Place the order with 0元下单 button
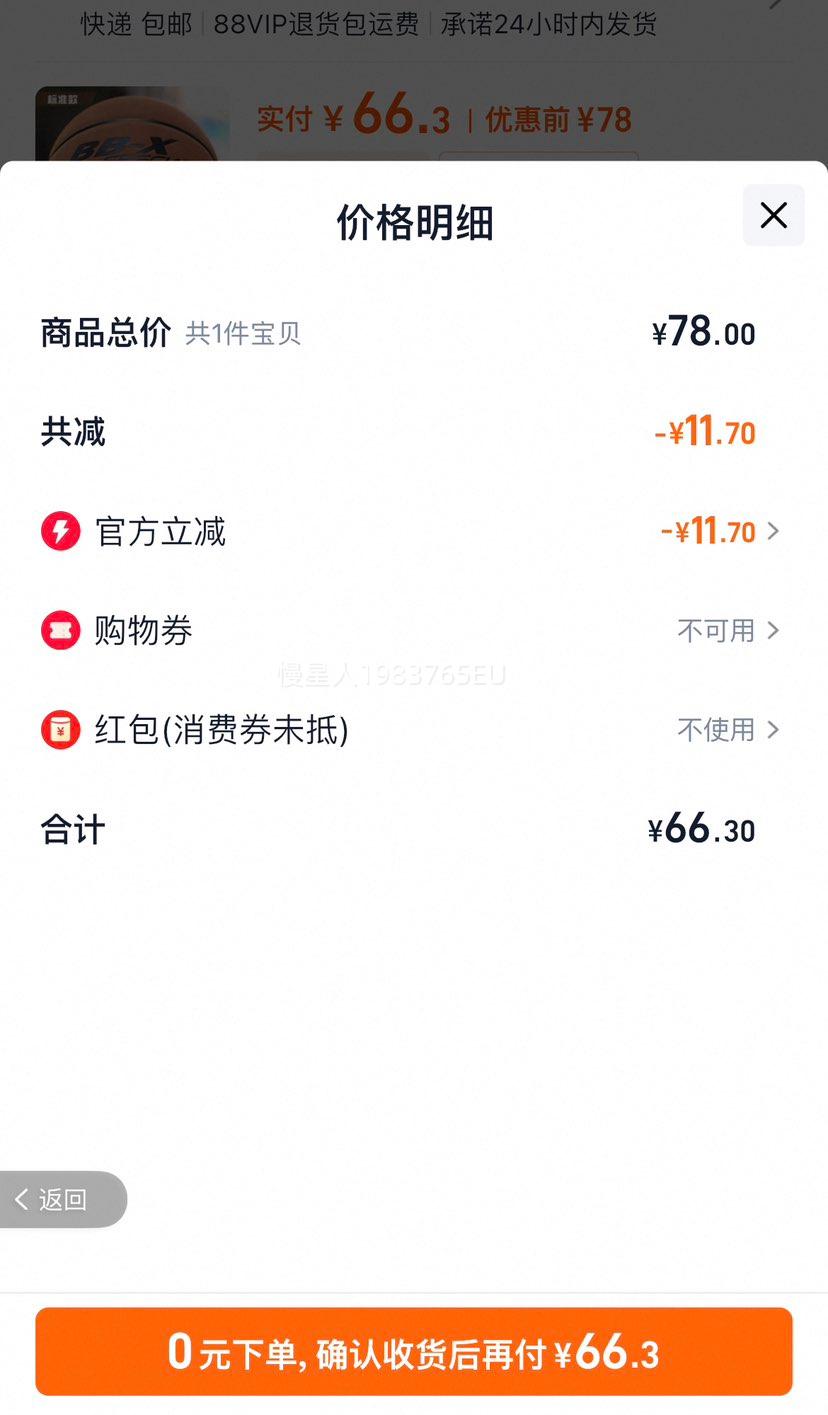The image size is (828, 1415). [x=414, y=1352]
